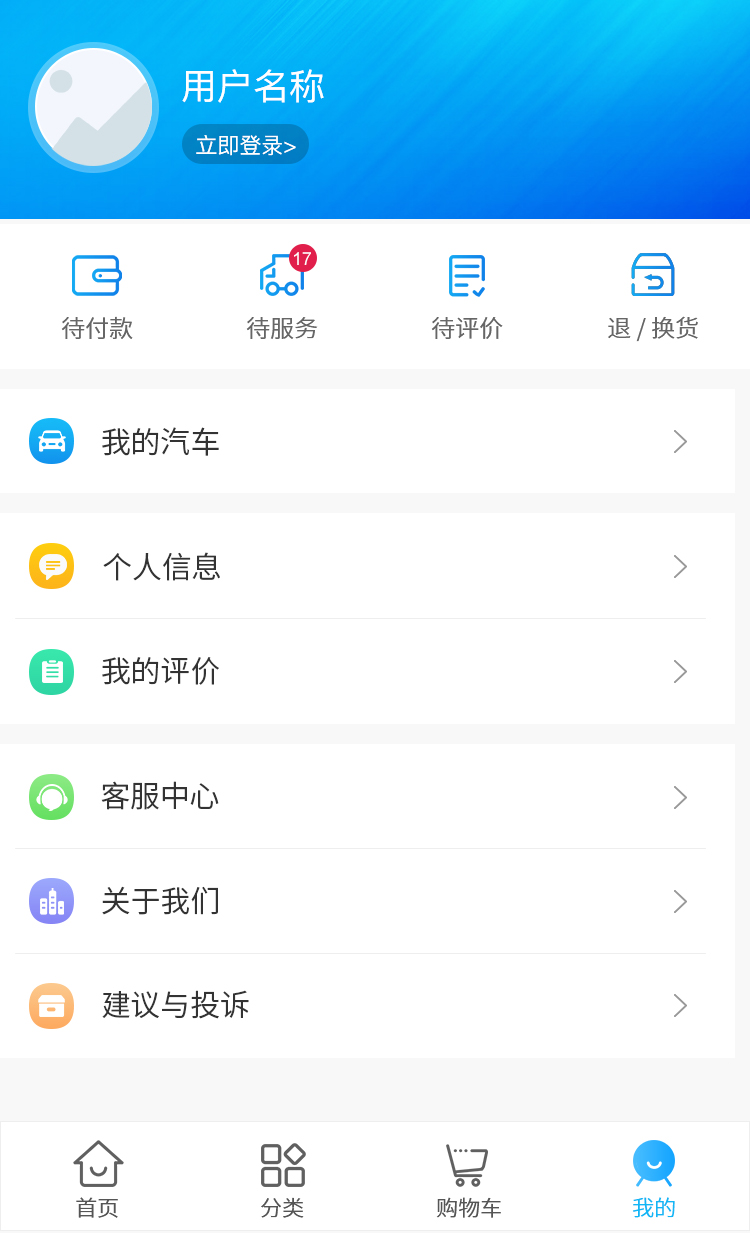The width and height of the screenshot is (750, 1233).
Task: Open the user avatar picture
Action: coord(93,107)
